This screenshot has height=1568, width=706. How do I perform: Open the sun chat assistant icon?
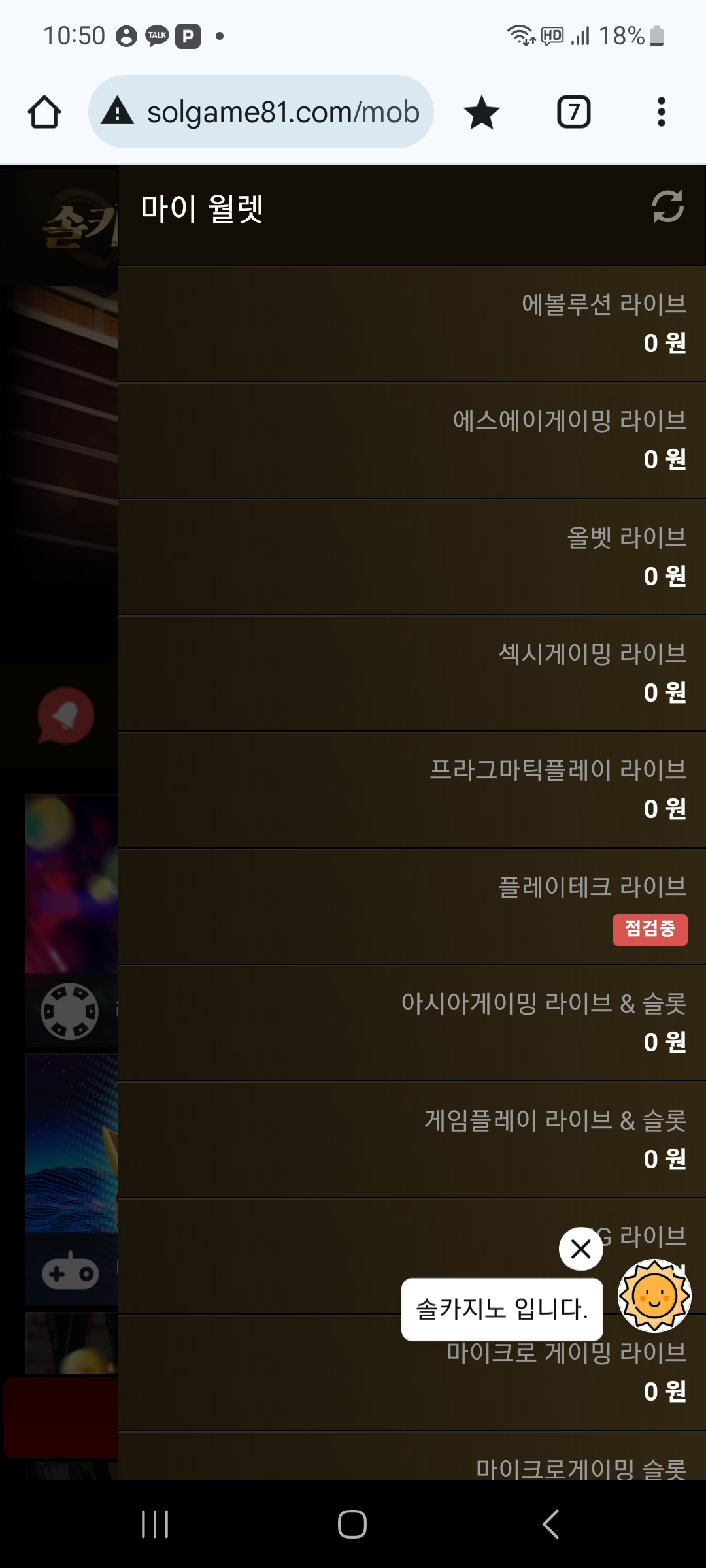(654, 1295)
